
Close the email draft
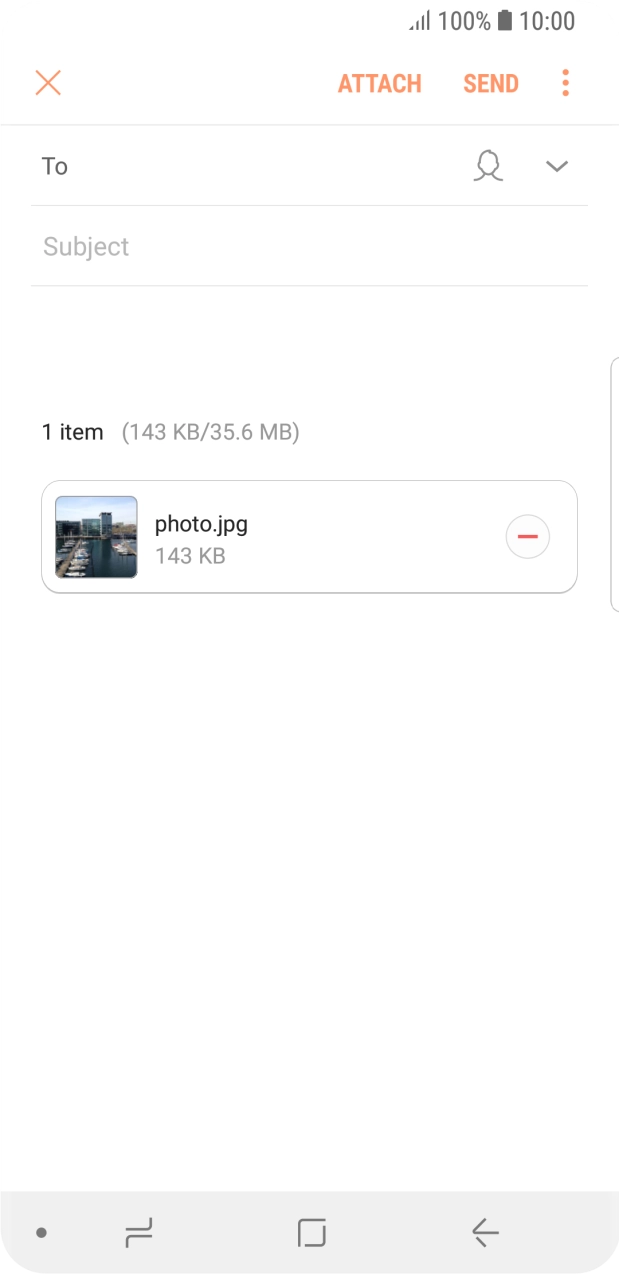click(48, 83)
